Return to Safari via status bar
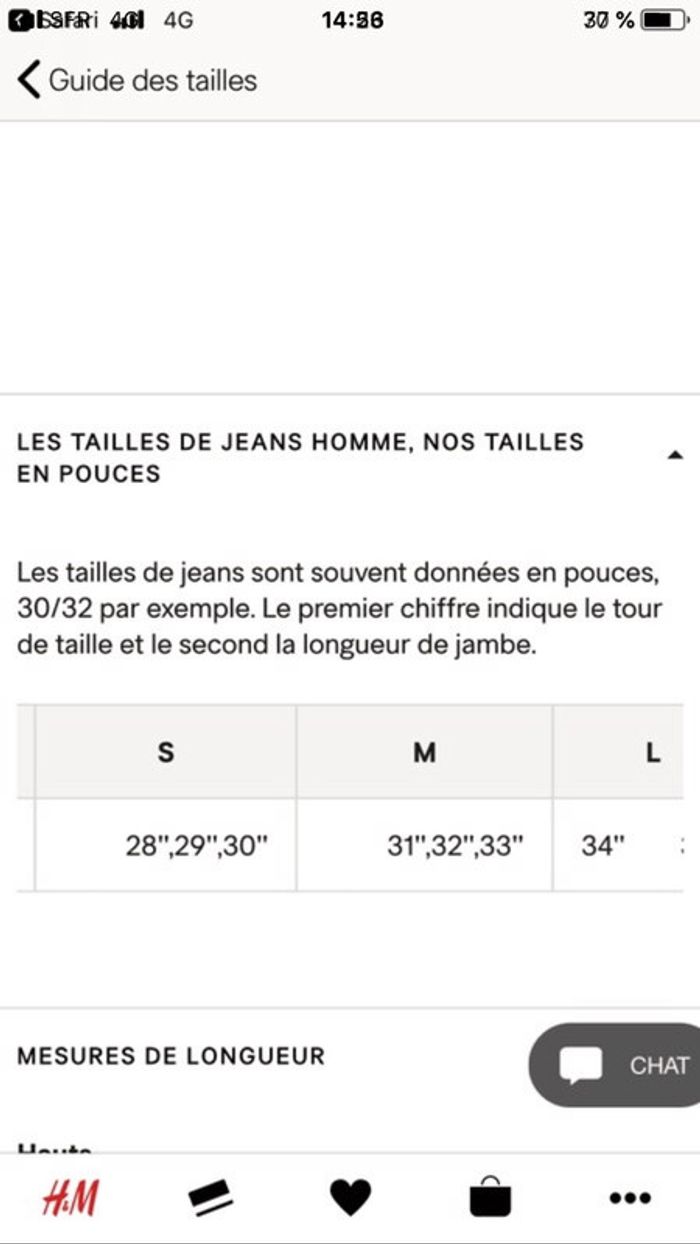Viewport: 700px width, 1244px height. pyautogui.click(x=40, y=20)
